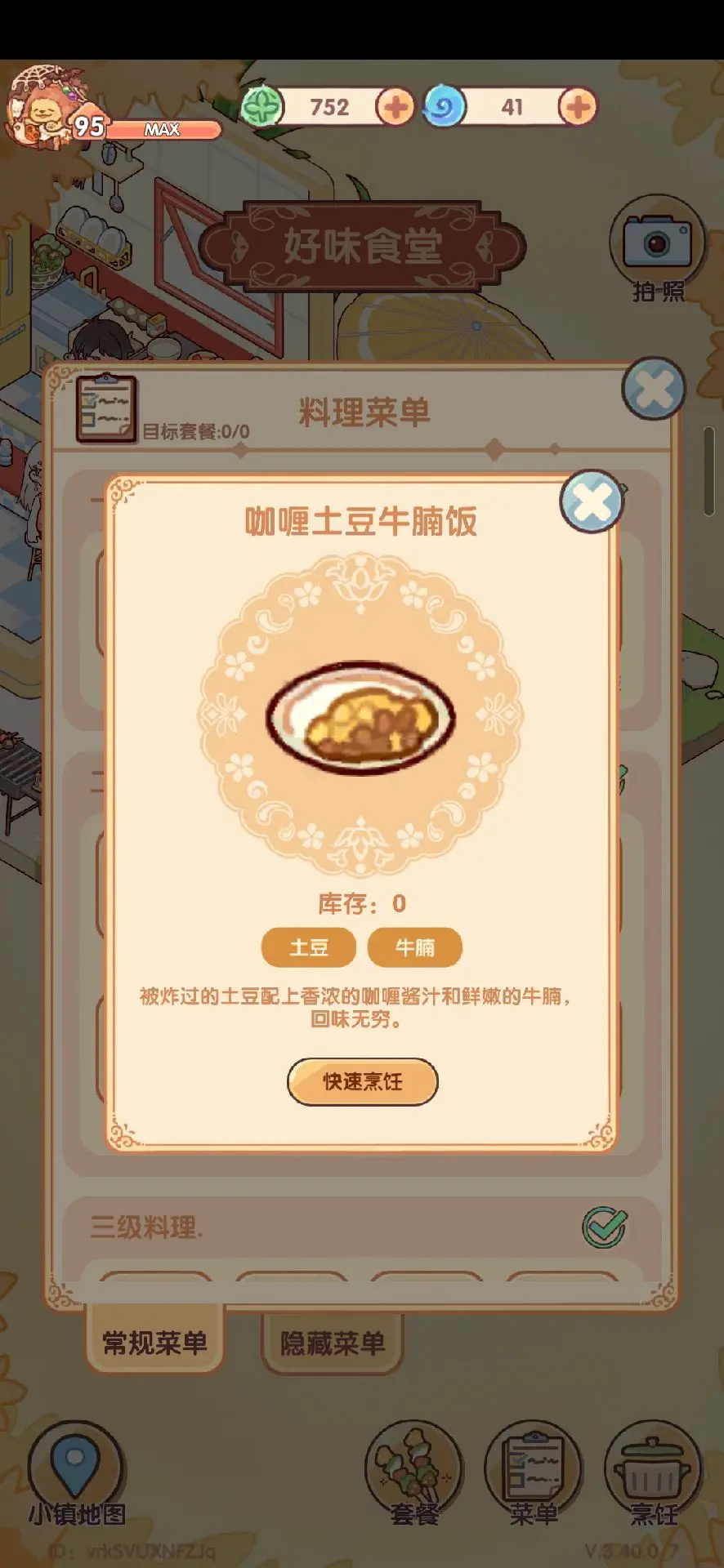Add more blue swirl currency
The image size is (724, 1568).
click(x=578, y=107)
